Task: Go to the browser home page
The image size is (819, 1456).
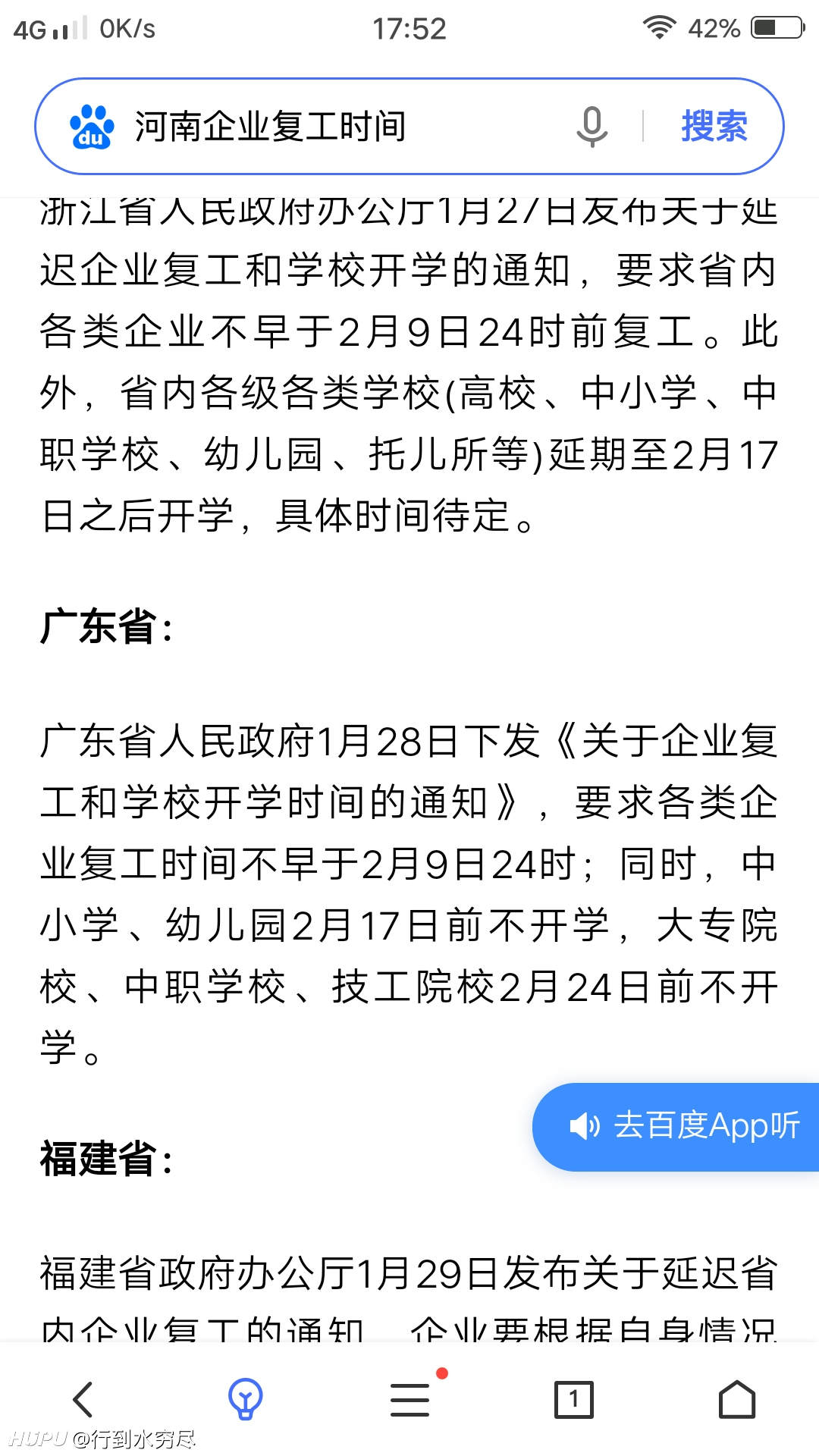Action: pyautogui.click(x=737, y=1399)
